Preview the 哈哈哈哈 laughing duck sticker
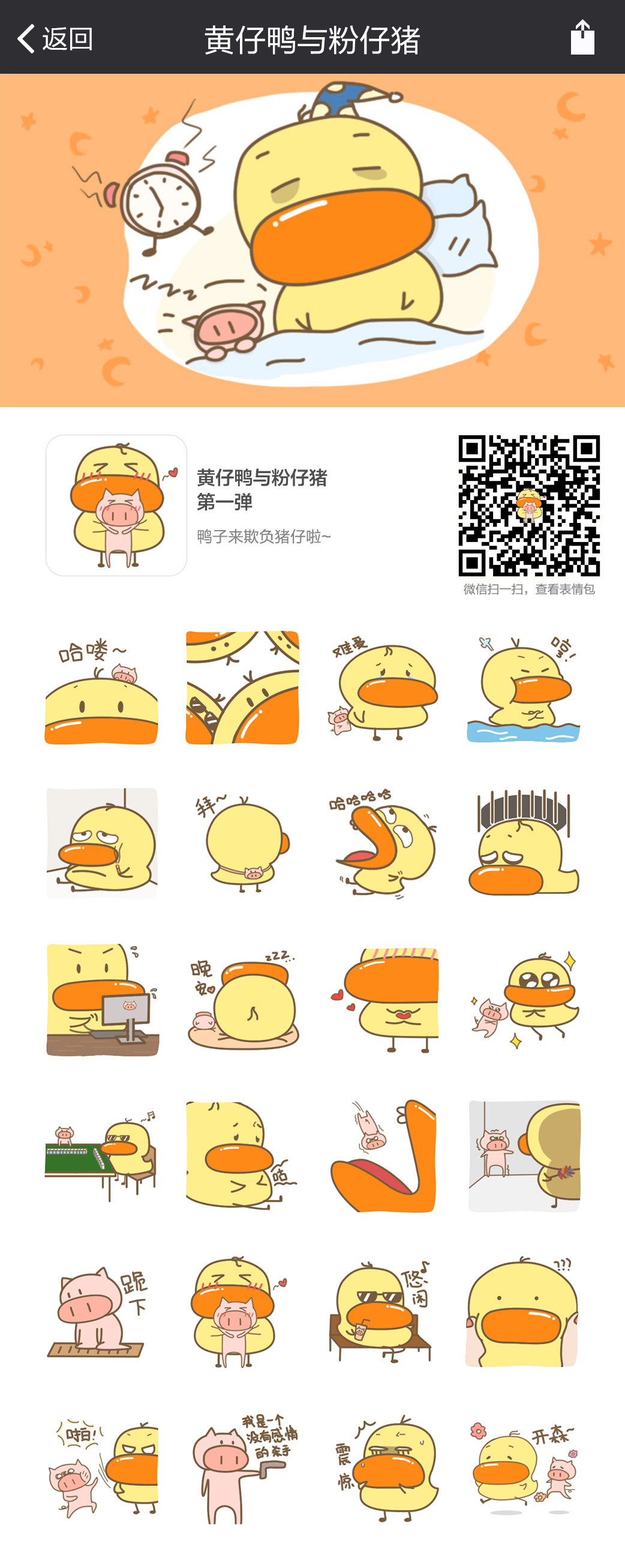Viewport: 625px width, 1568px height. pos(383,843)
